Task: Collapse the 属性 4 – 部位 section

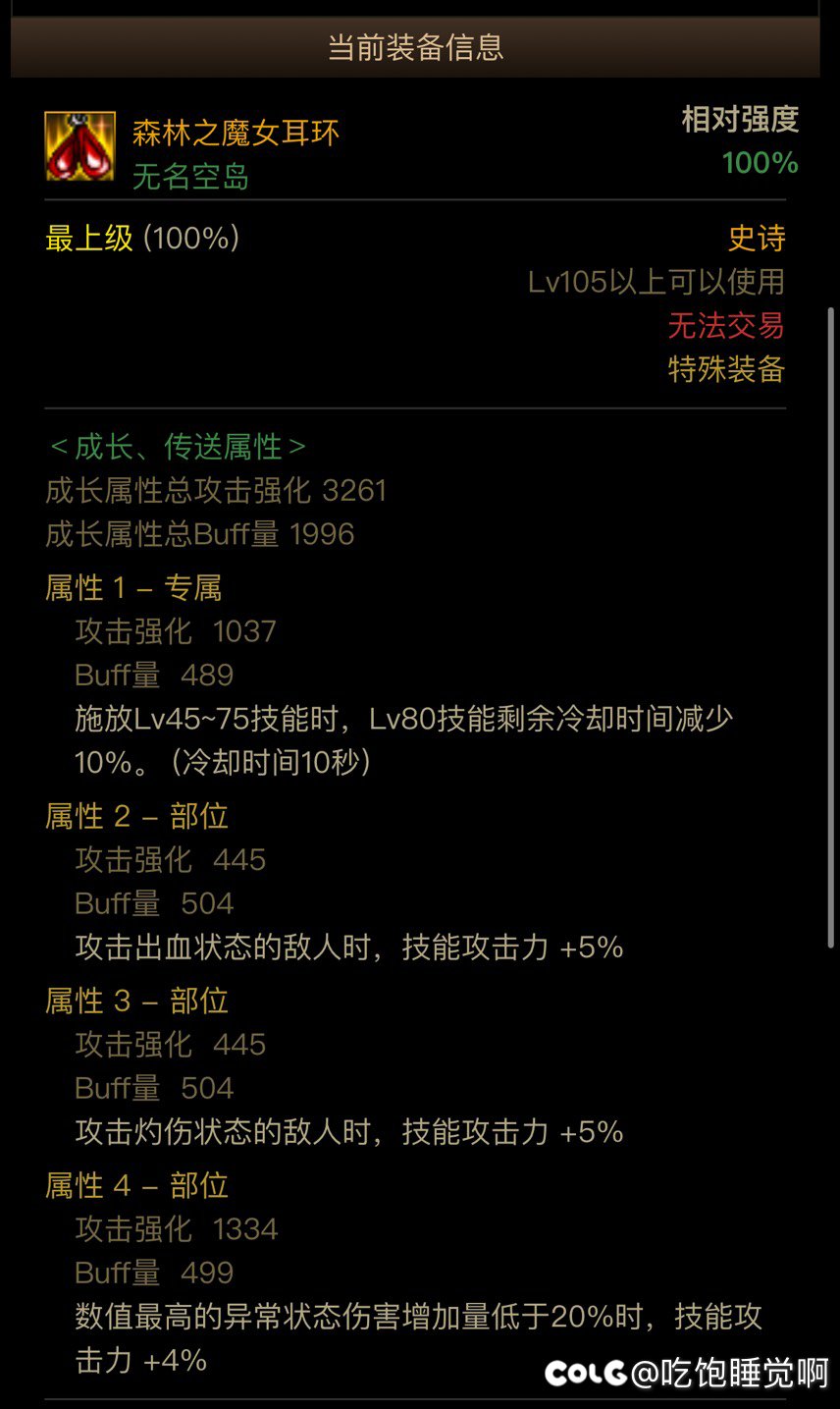Action: (136, 1185)
